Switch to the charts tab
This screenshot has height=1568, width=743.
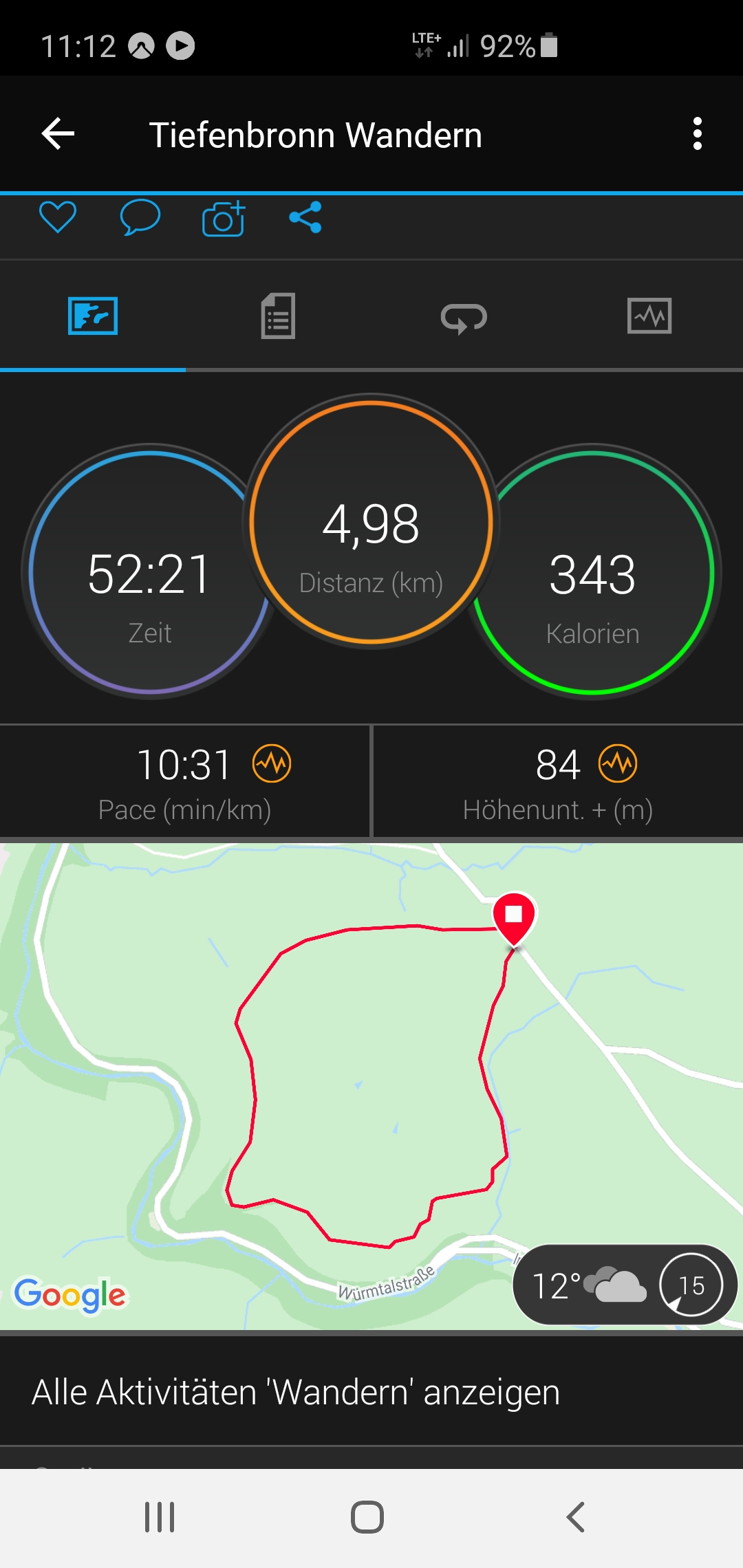click(649, 316)
